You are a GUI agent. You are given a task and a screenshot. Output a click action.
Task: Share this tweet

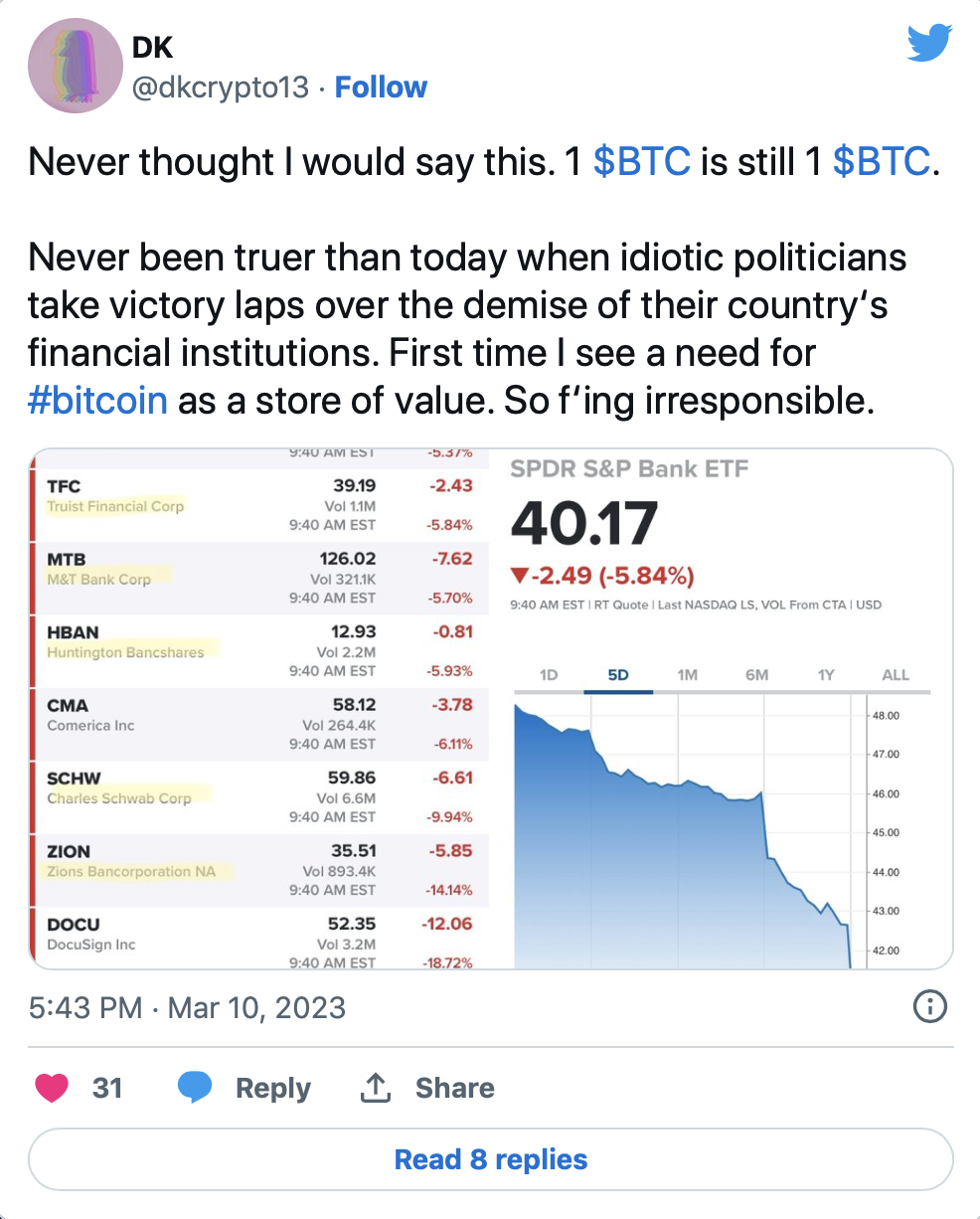click(x=426, y=1088)
